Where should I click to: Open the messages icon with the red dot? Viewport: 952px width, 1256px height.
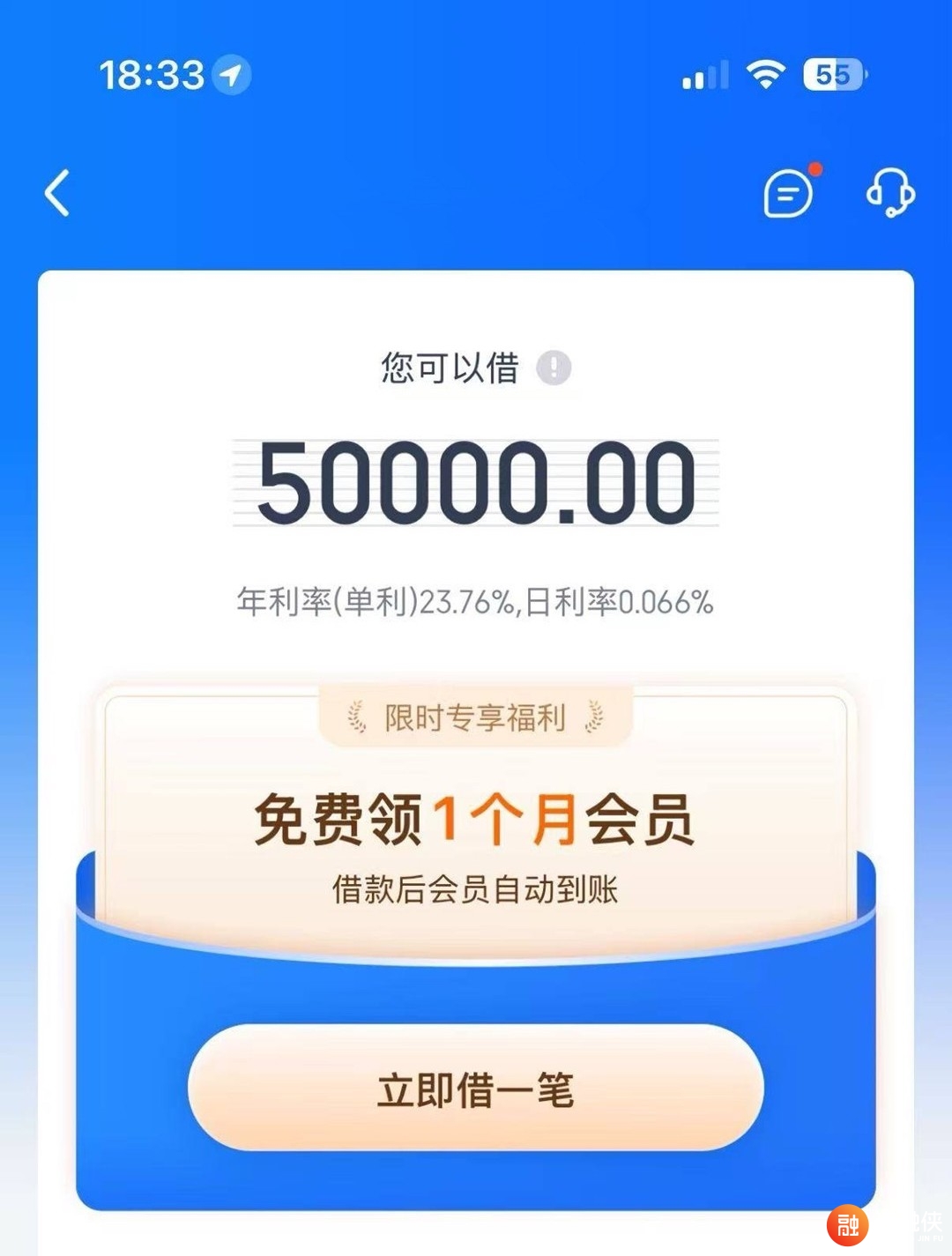[788, 193]
